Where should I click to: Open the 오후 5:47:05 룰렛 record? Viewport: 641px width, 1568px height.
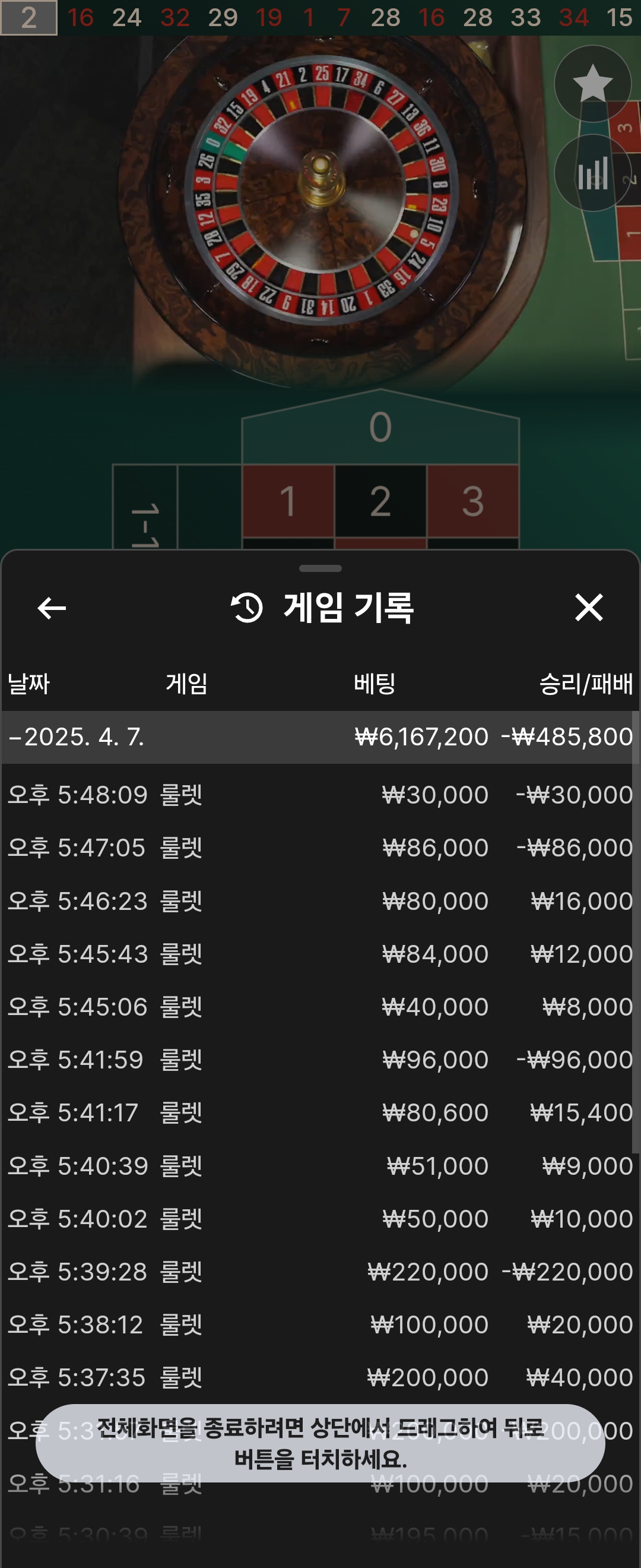pyautogui.click(x=319, y=848)
